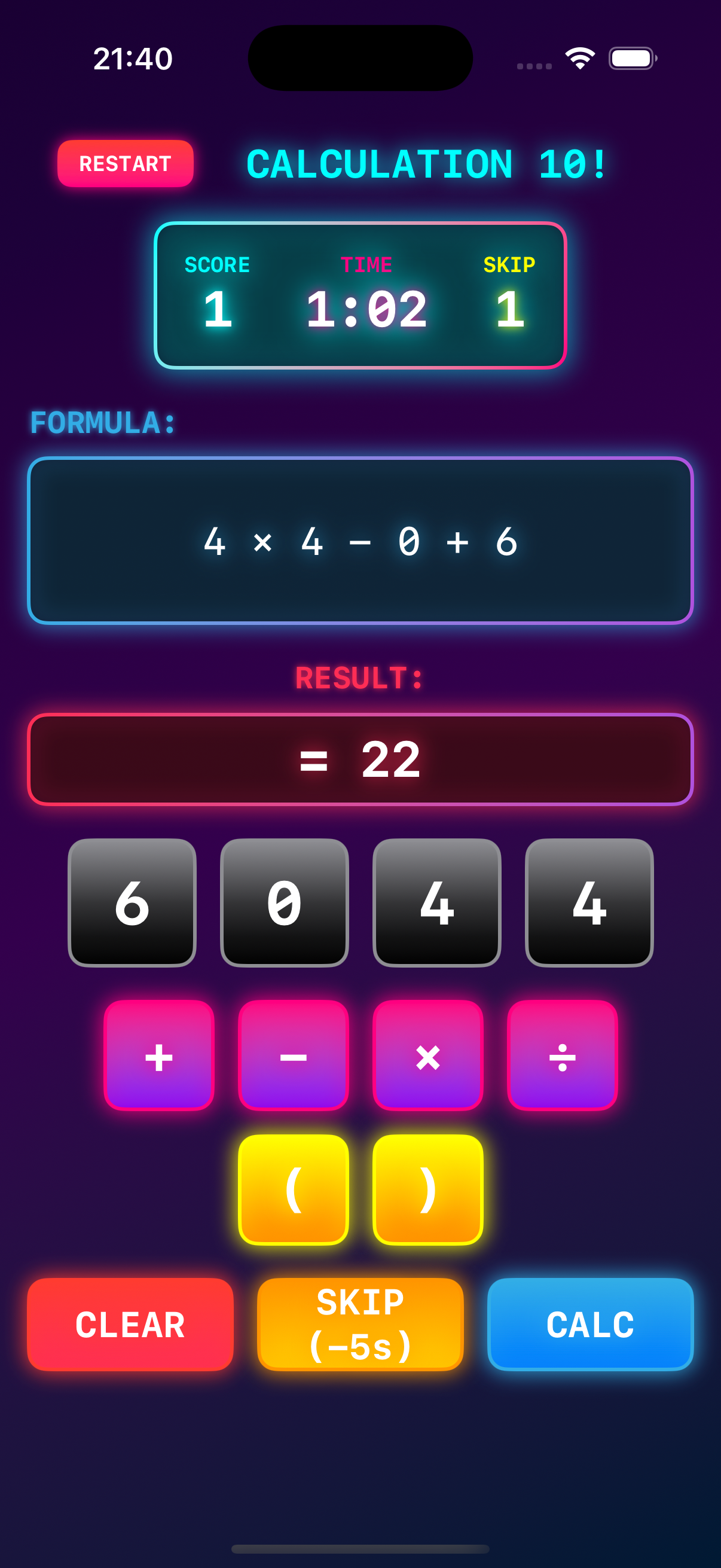Add the division operator
The image size is (721, 1568).
(562, 1056)
